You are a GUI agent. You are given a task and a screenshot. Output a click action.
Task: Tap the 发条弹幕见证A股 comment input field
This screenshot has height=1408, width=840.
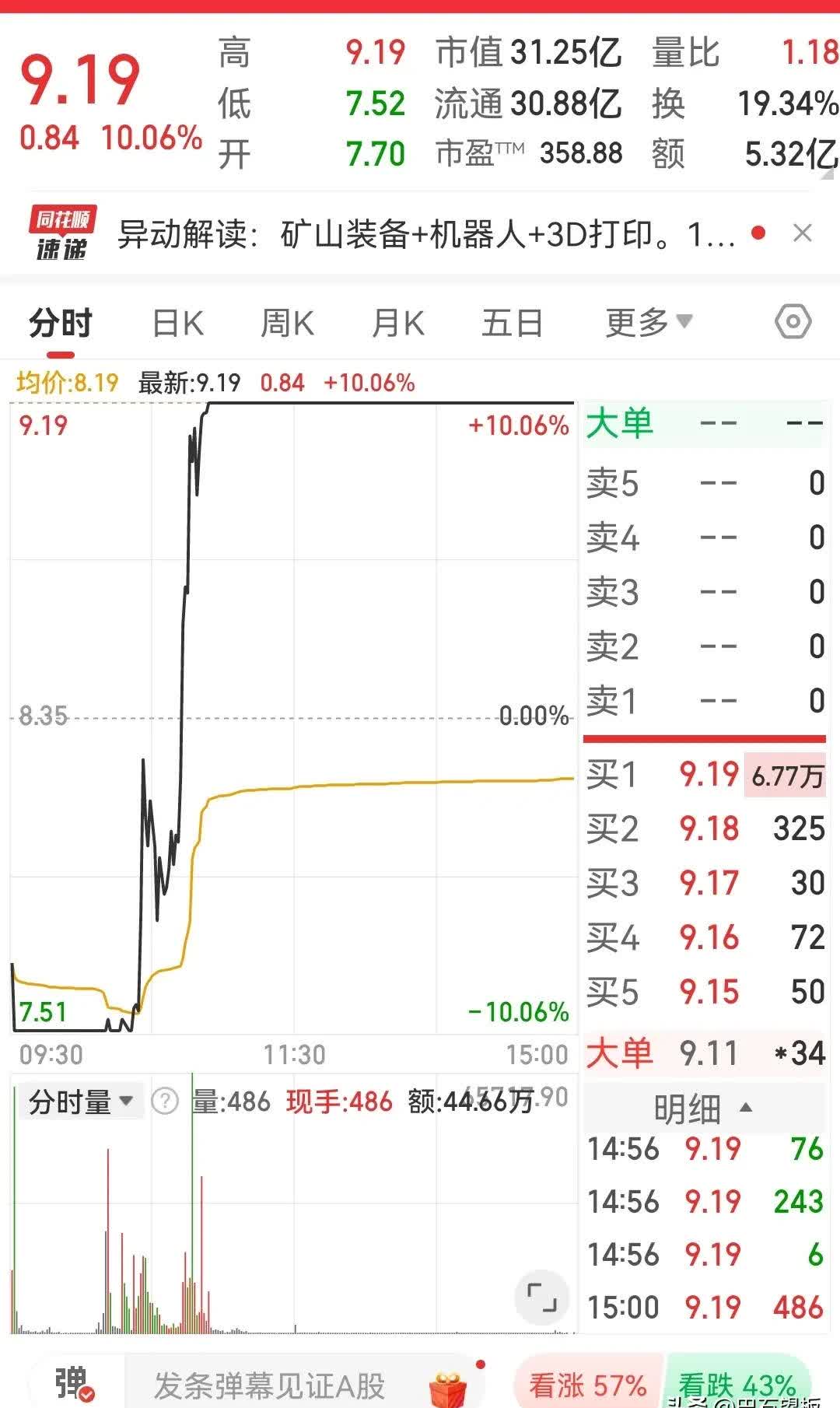[x=268, y=1383]
